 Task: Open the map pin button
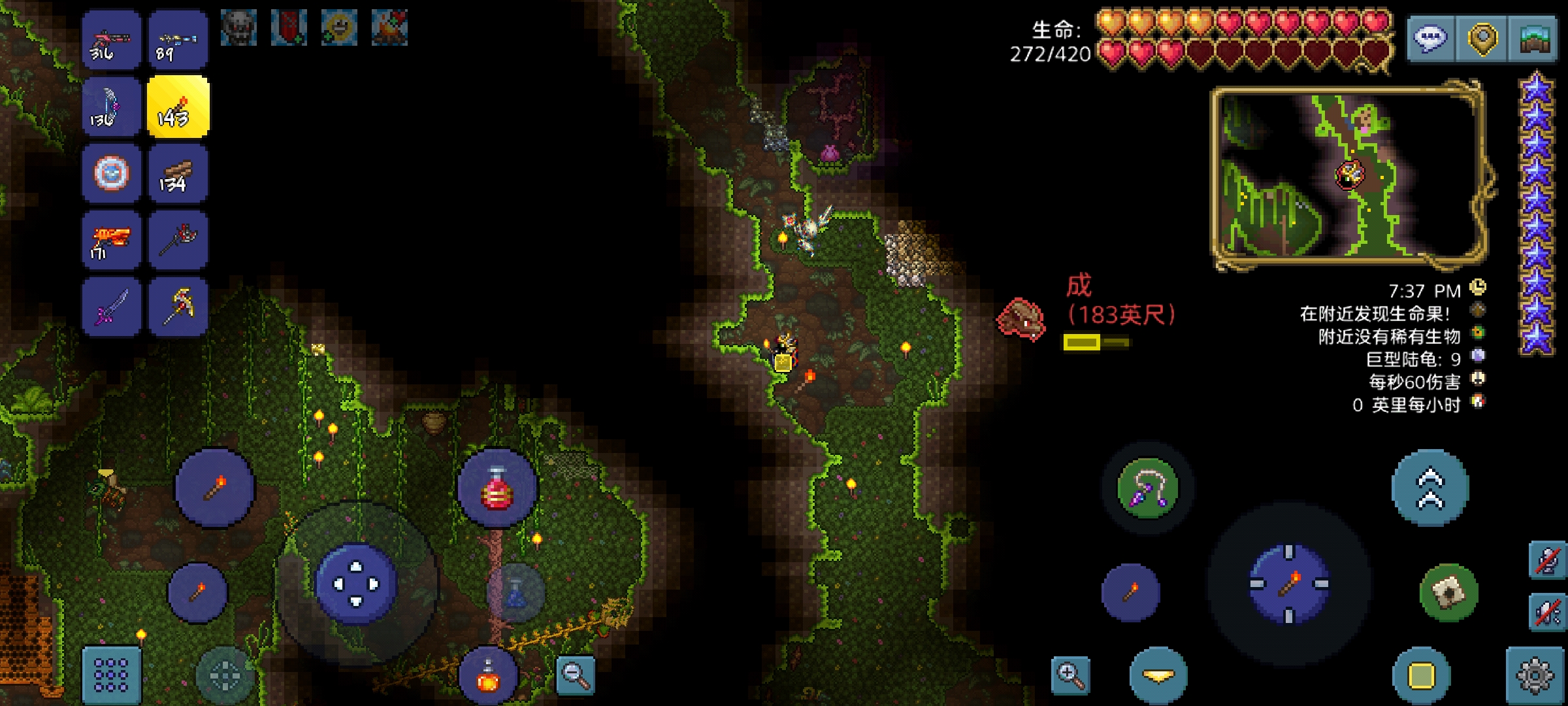(x=1482, y=39)
